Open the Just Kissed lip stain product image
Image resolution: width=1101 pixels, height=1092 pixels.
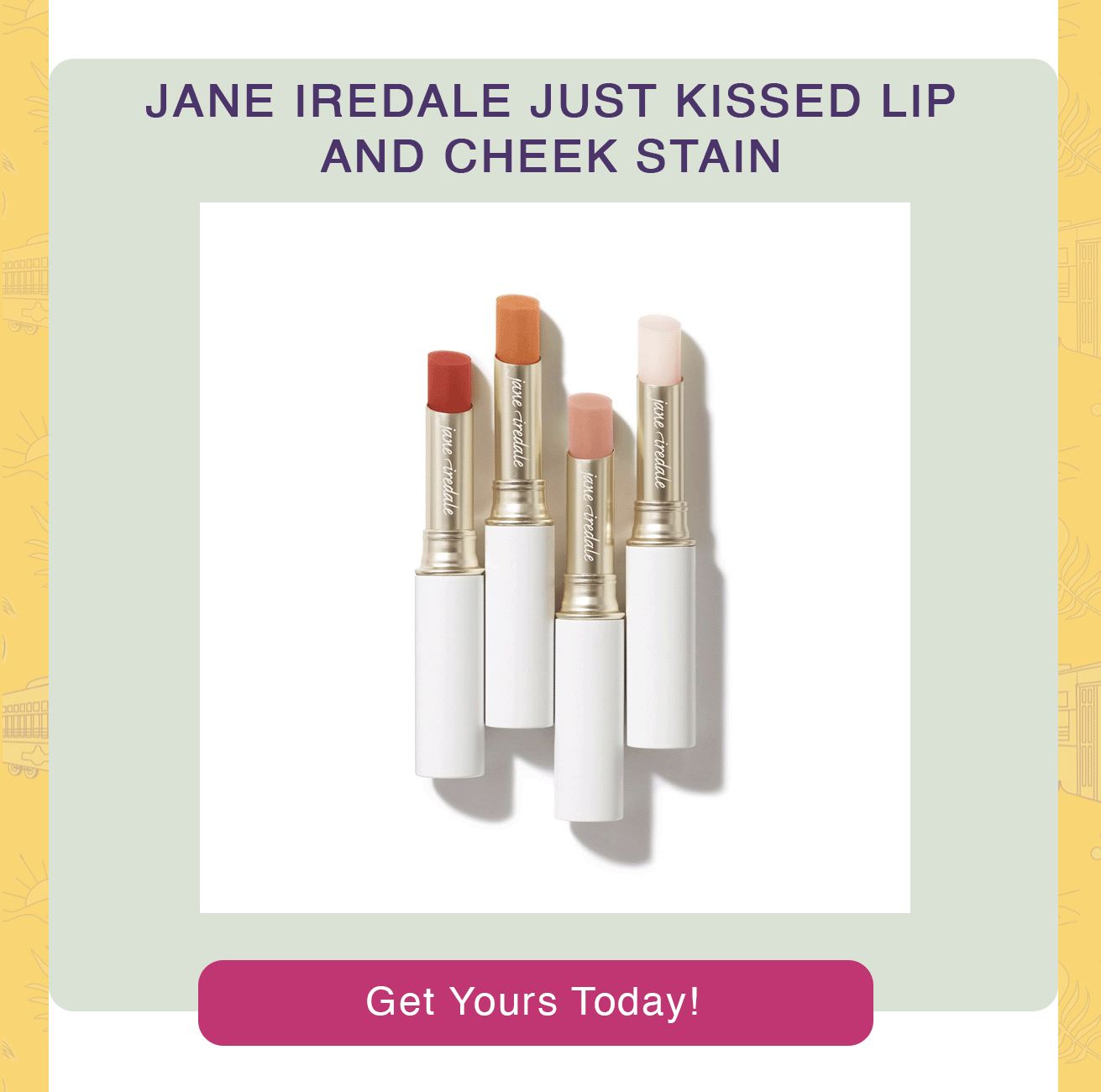(x=554, y=557)
